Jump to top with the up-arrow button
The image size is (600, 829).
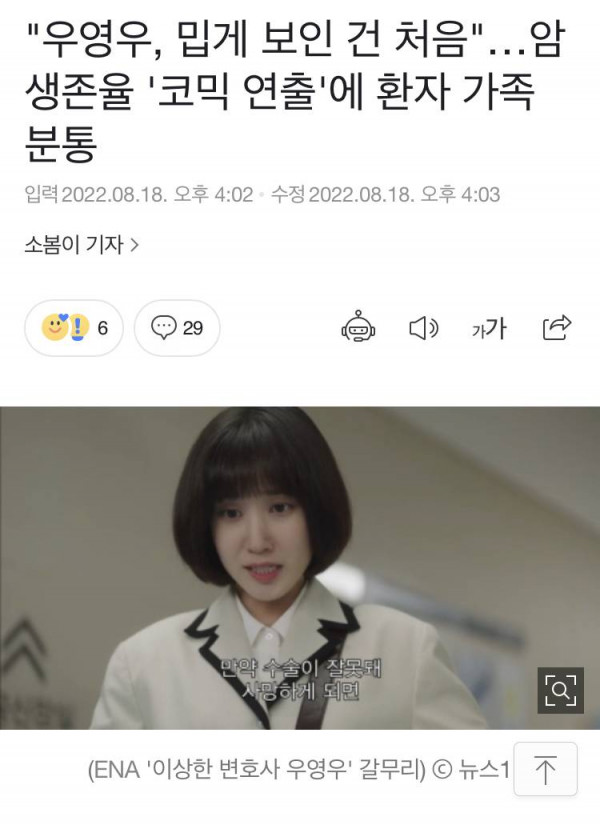tap(545, 769)
